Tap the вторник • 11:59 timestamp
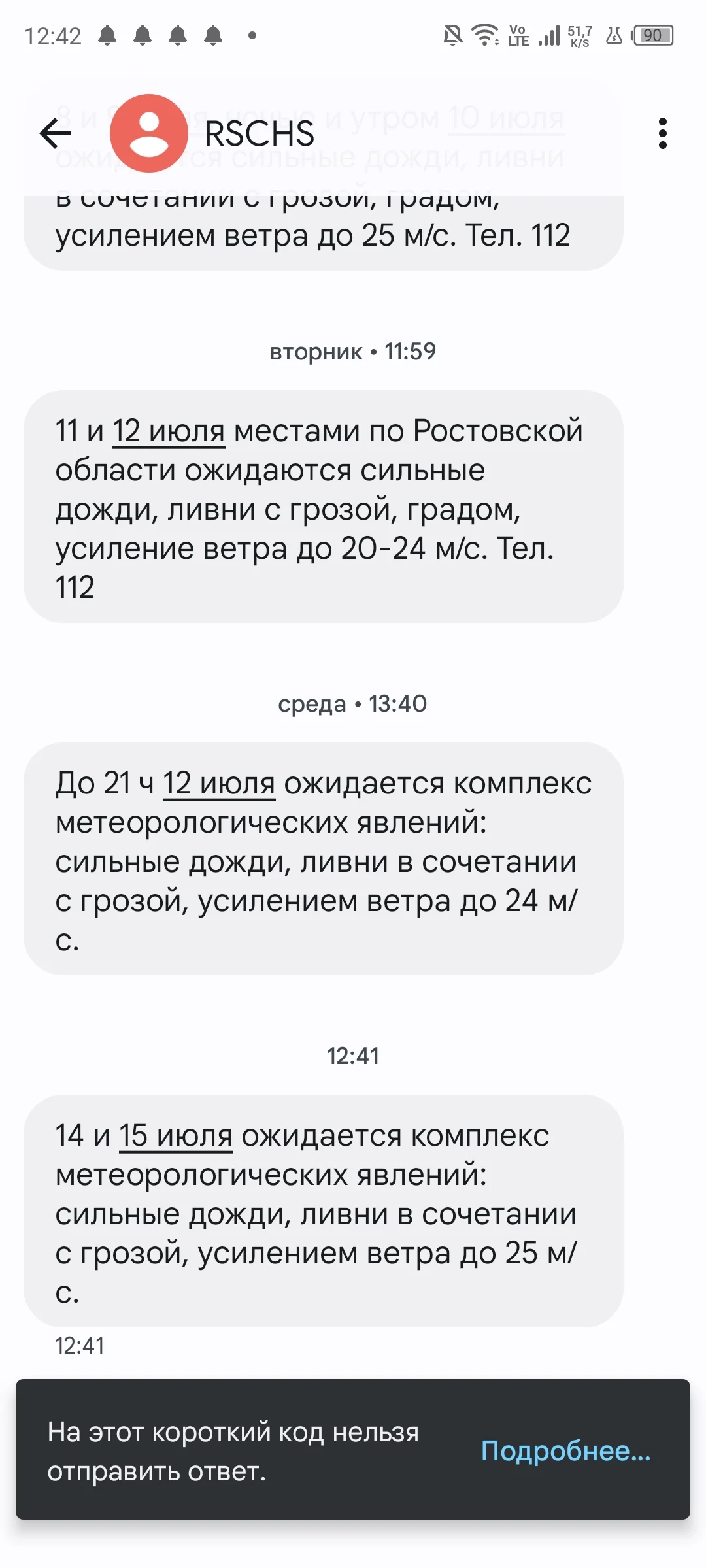706x1568 pixels. click(x=353, y=352)
